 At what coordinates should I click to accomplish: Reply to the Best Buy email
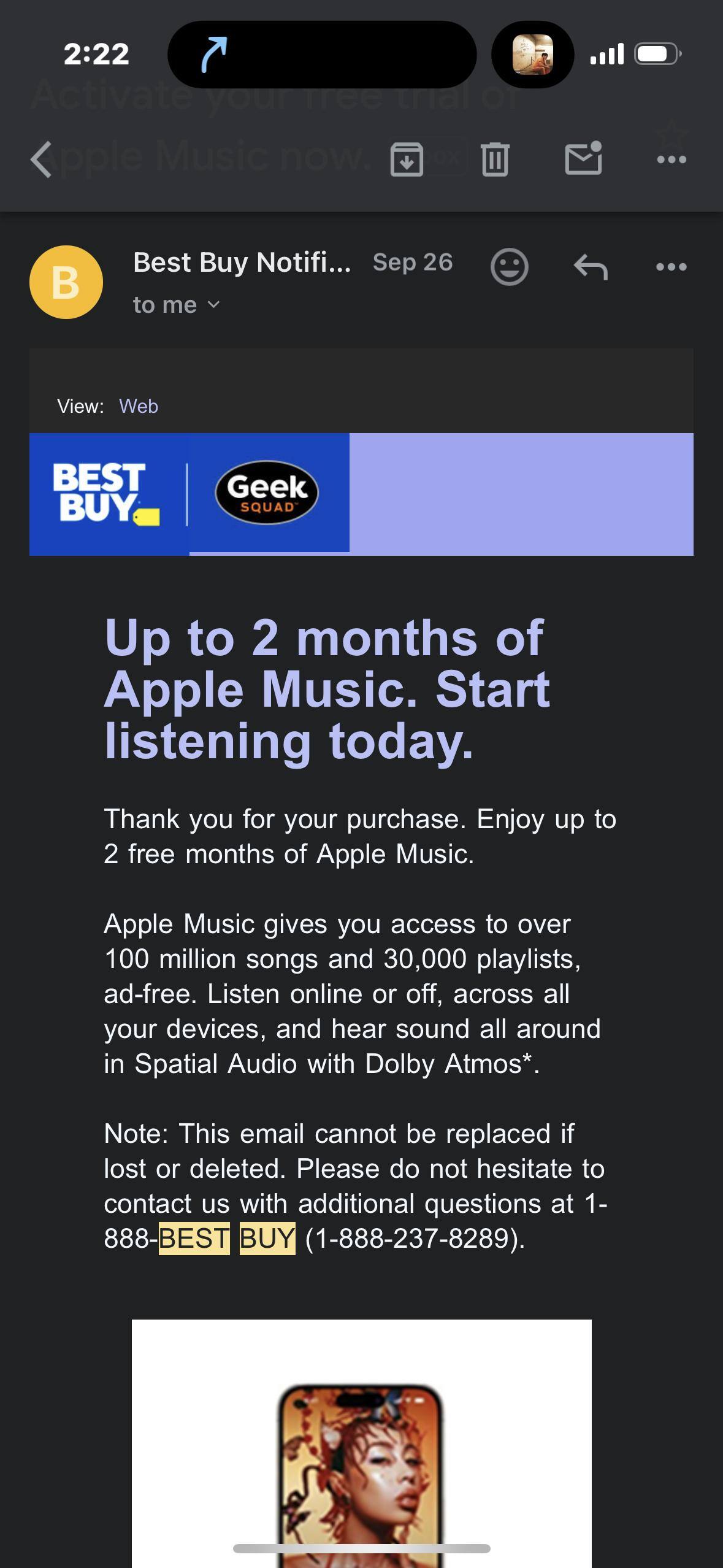tap(591, 267)
